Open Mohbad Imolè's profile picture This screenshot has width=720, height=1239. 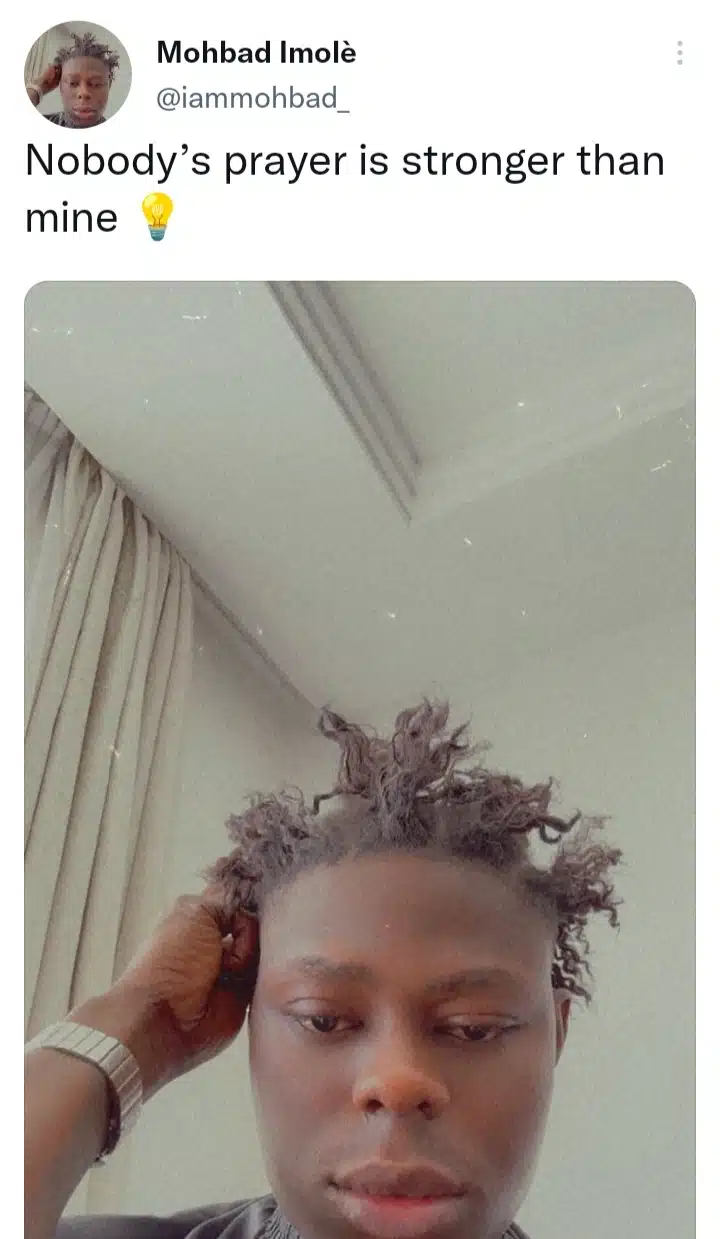(78, 75)
